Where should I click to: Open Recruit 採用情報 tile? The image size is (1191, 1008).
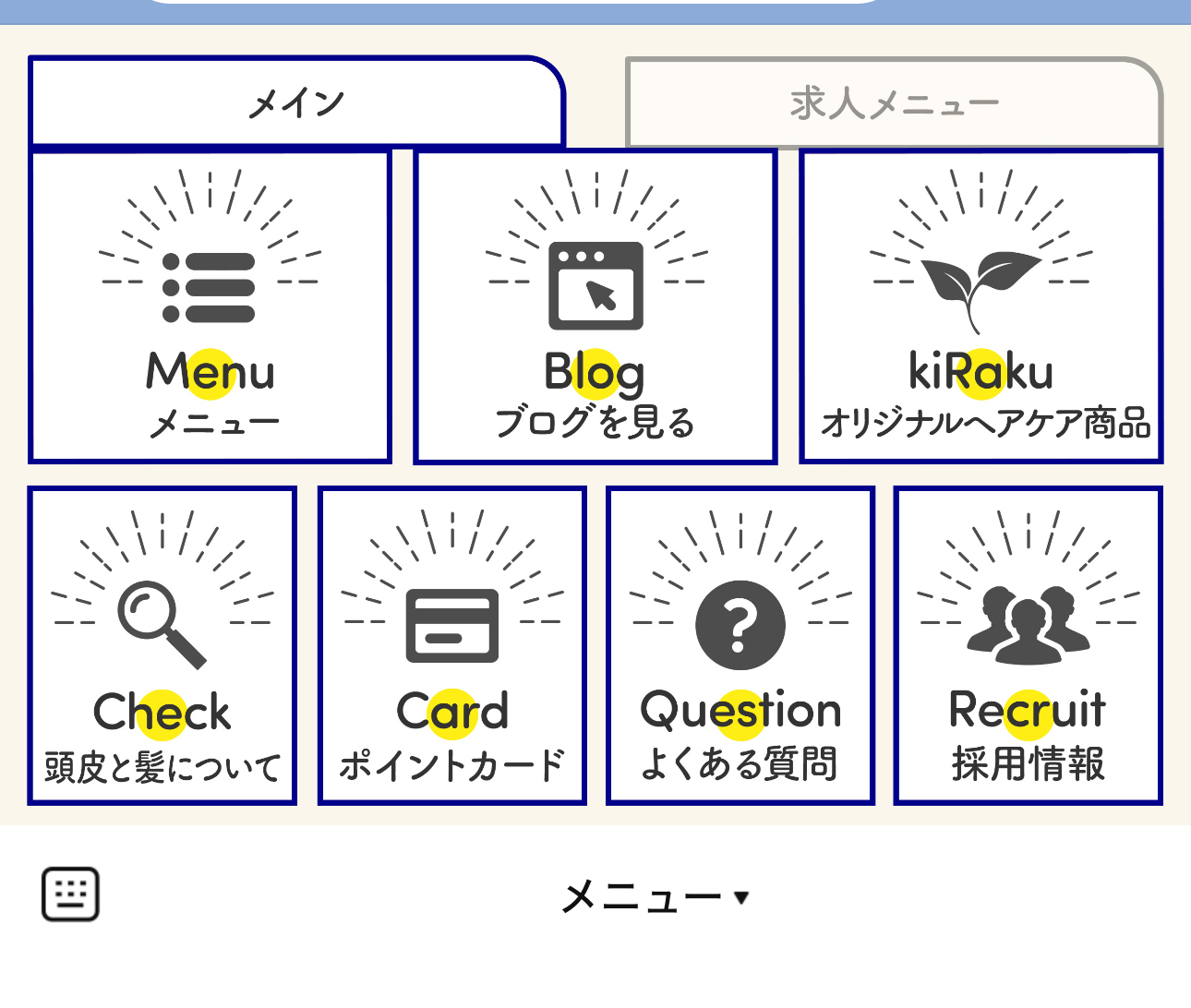1029,646
